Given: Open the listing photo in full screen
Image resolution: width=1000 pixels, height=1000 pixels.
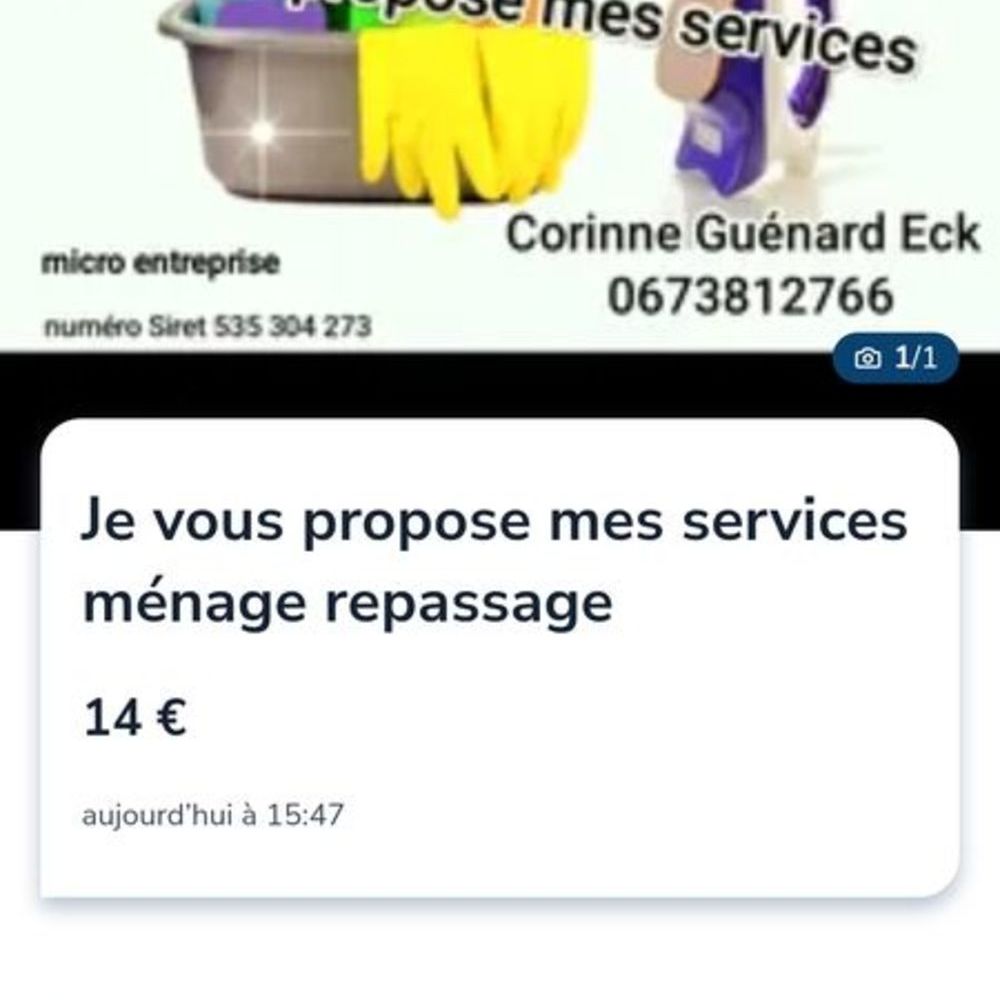Looking at the screenshot, I should [x=500, y=170].
